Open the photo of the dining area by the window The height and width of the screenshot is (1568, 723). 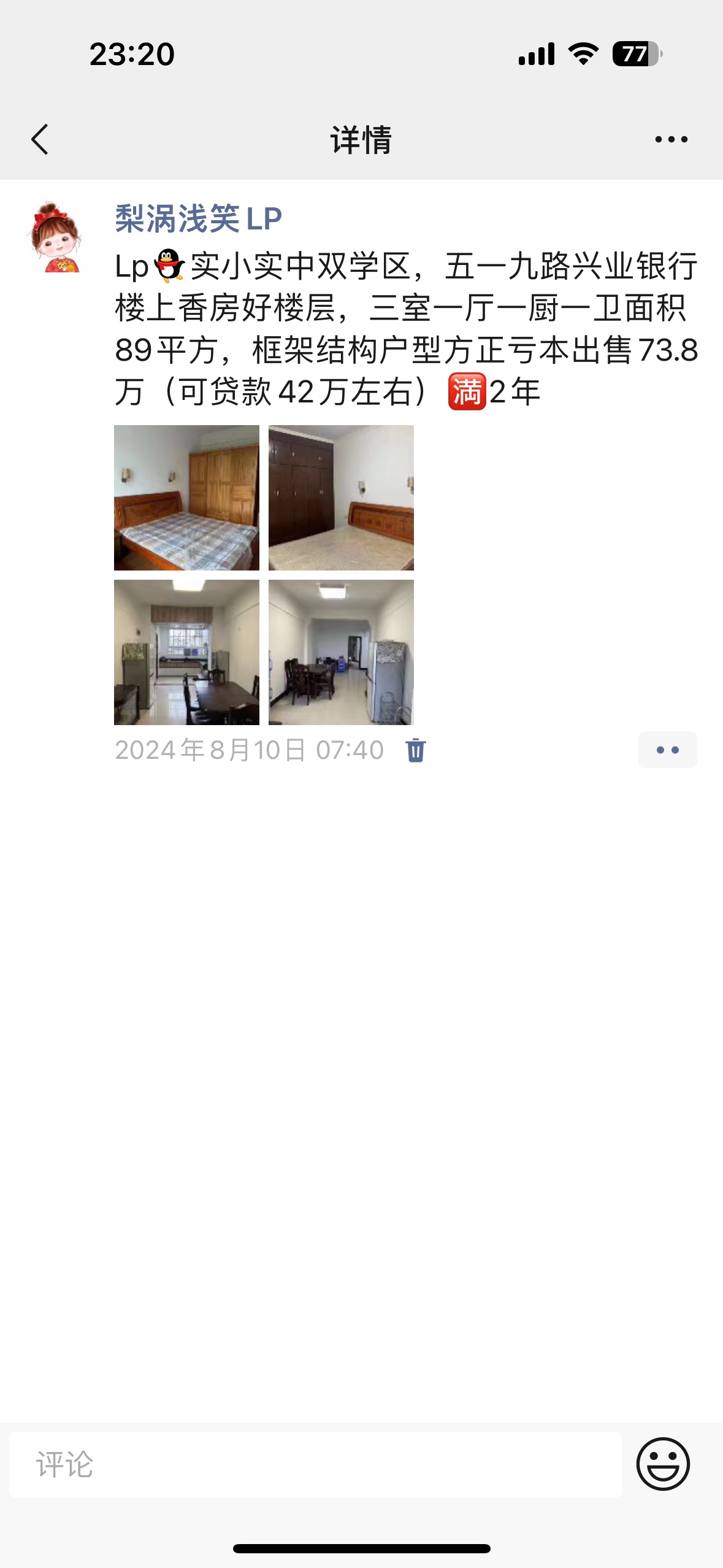click(x=186, y=652)
